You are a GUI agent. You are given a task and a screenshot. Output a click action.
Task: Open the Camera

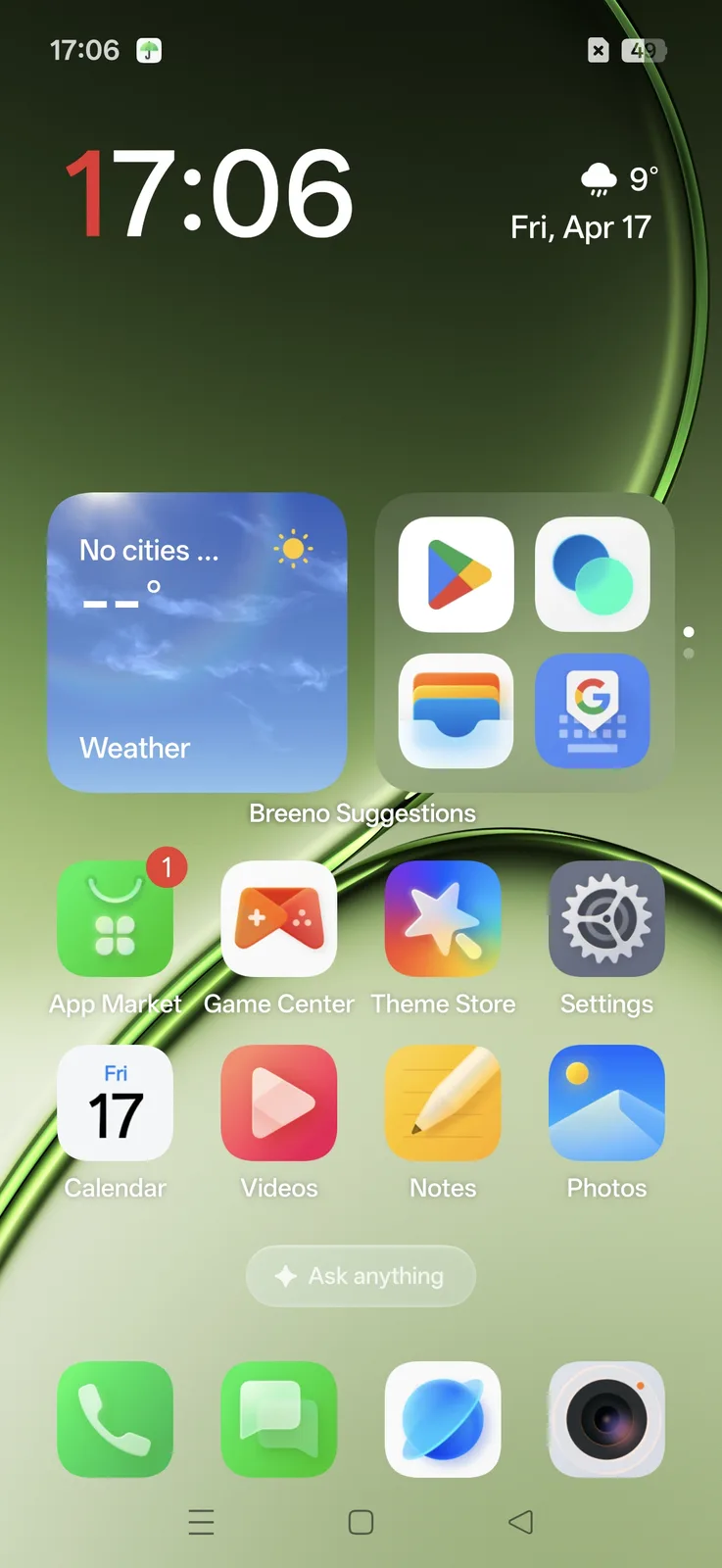point(606,1419)
